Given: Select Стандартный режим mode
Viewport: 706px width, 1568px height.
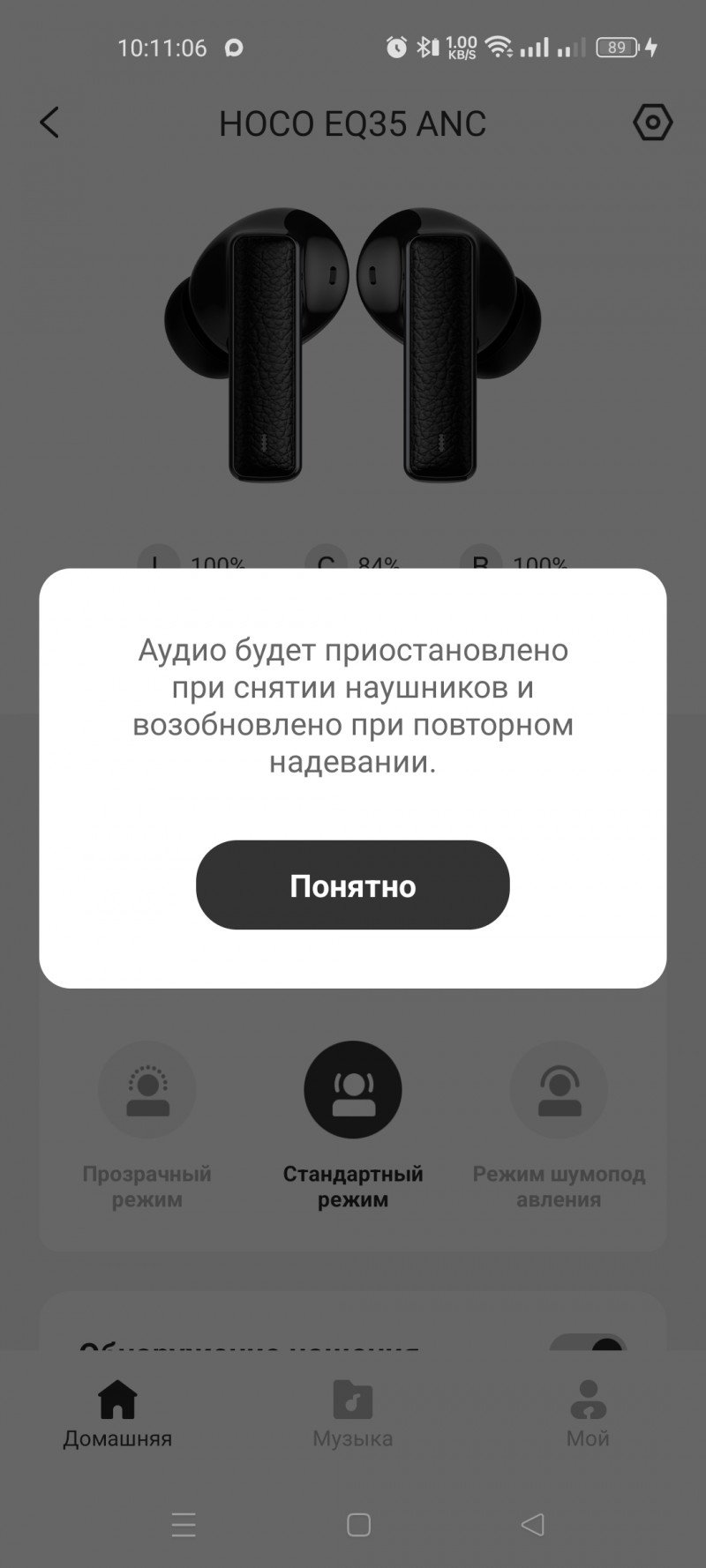Looking at the screenshot, I should (x=352, y=1090).
